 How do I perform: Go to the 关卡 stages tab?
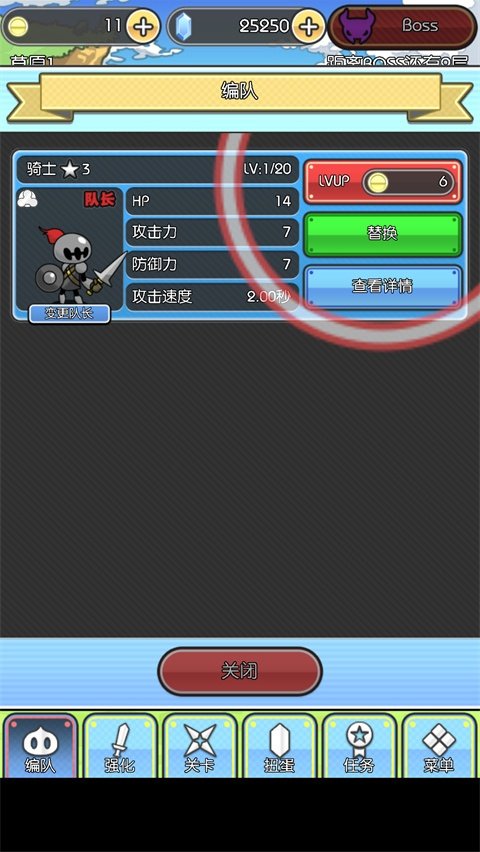200,746
